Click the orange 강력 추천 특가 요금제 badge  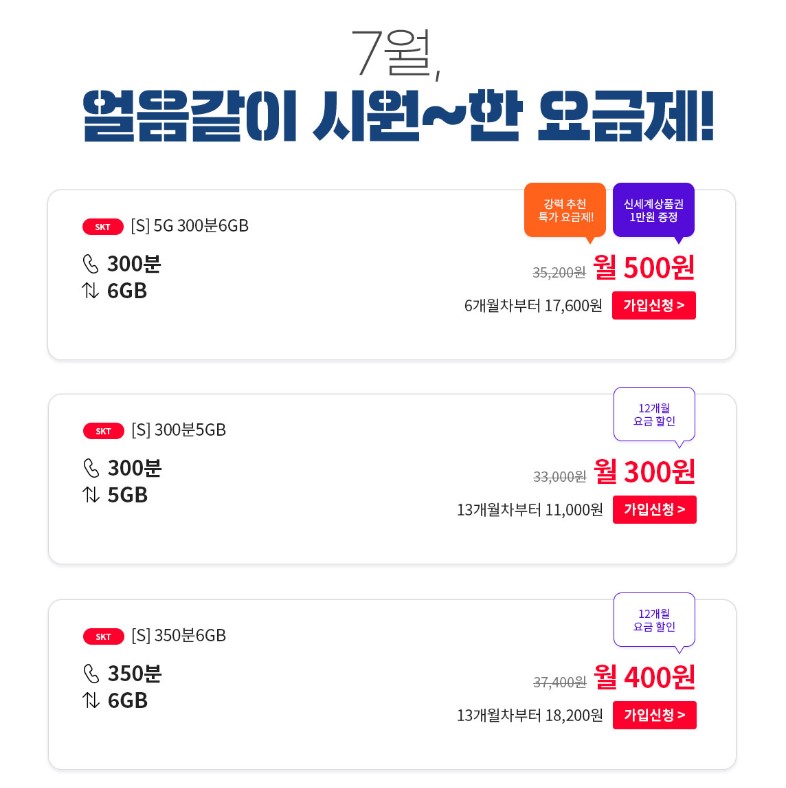pyautogui.click(x=564, y=211)
